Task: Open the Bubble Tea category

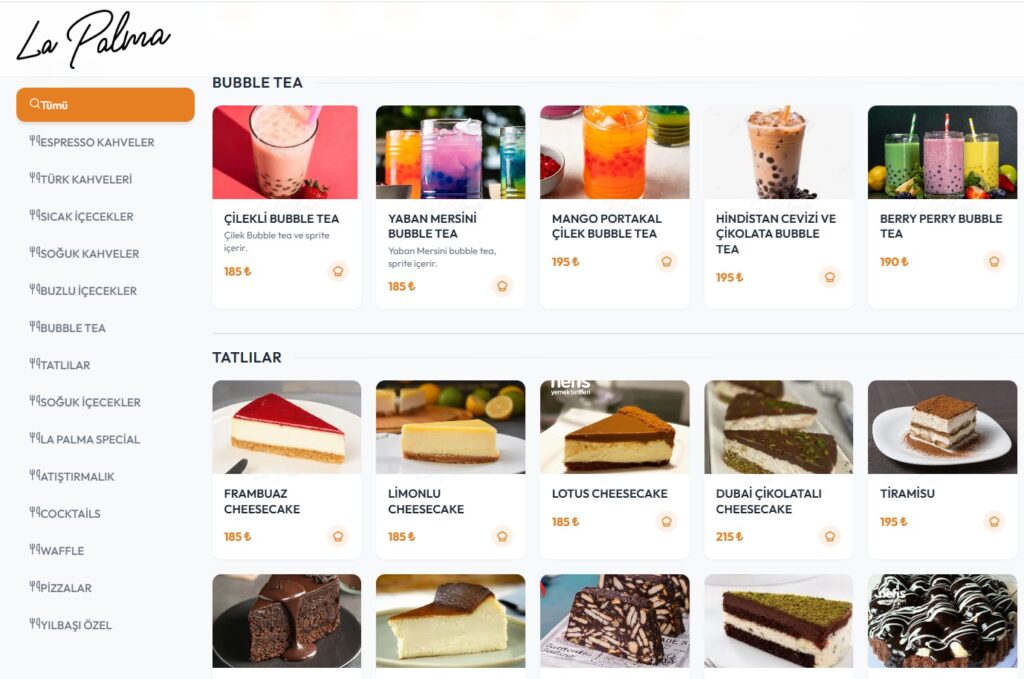Action: pyautogui.click(x=72, y=328)
